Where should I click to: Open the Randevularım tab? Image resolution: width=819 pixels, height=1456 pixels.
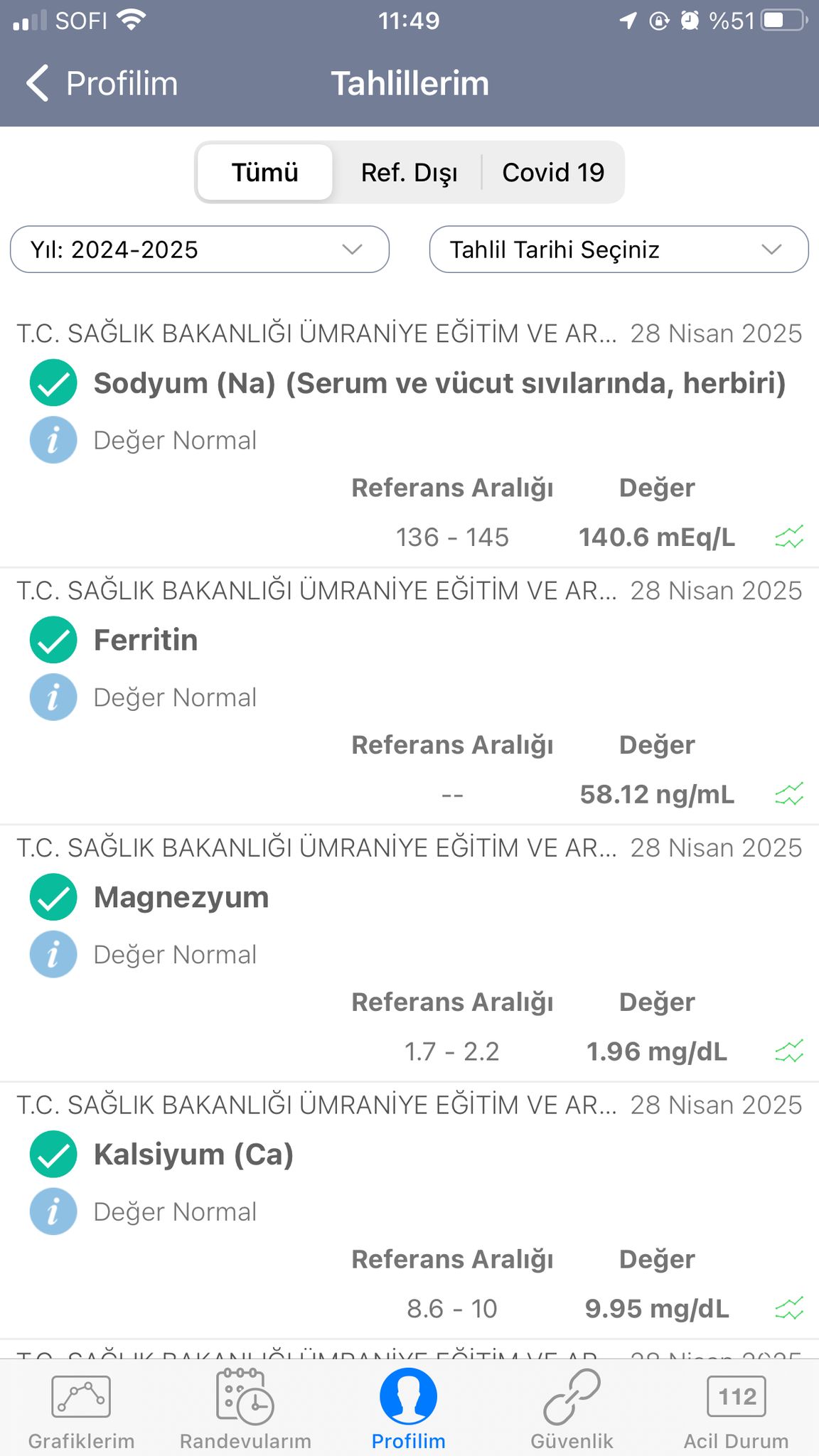tap(245, 1409)
